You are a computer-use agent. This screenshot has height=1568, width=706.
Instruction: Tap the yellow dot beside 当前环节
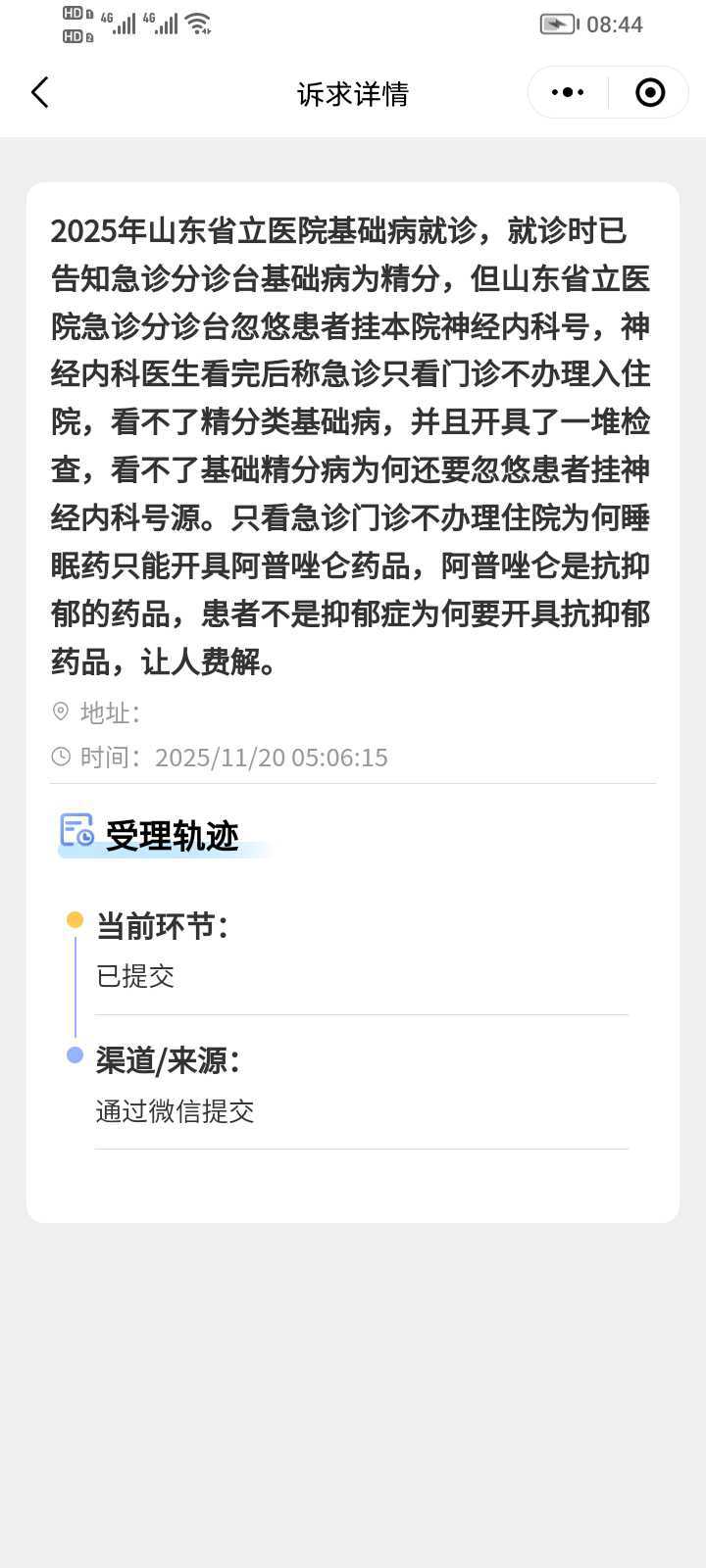coord(76,920)
